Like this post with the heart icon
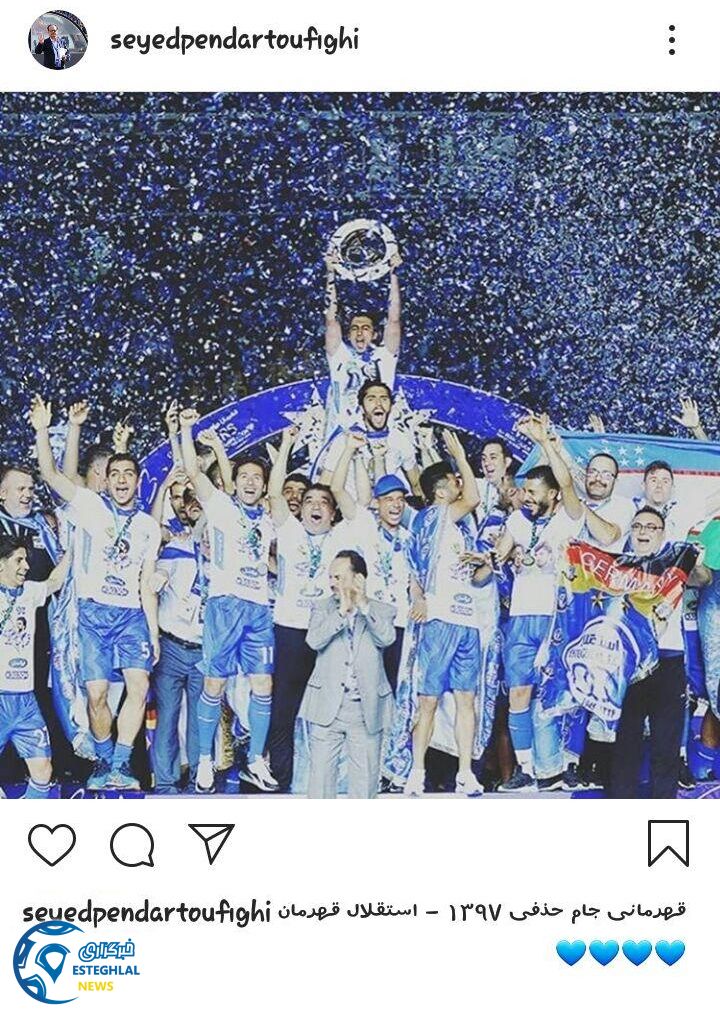 tap(52, 845)
